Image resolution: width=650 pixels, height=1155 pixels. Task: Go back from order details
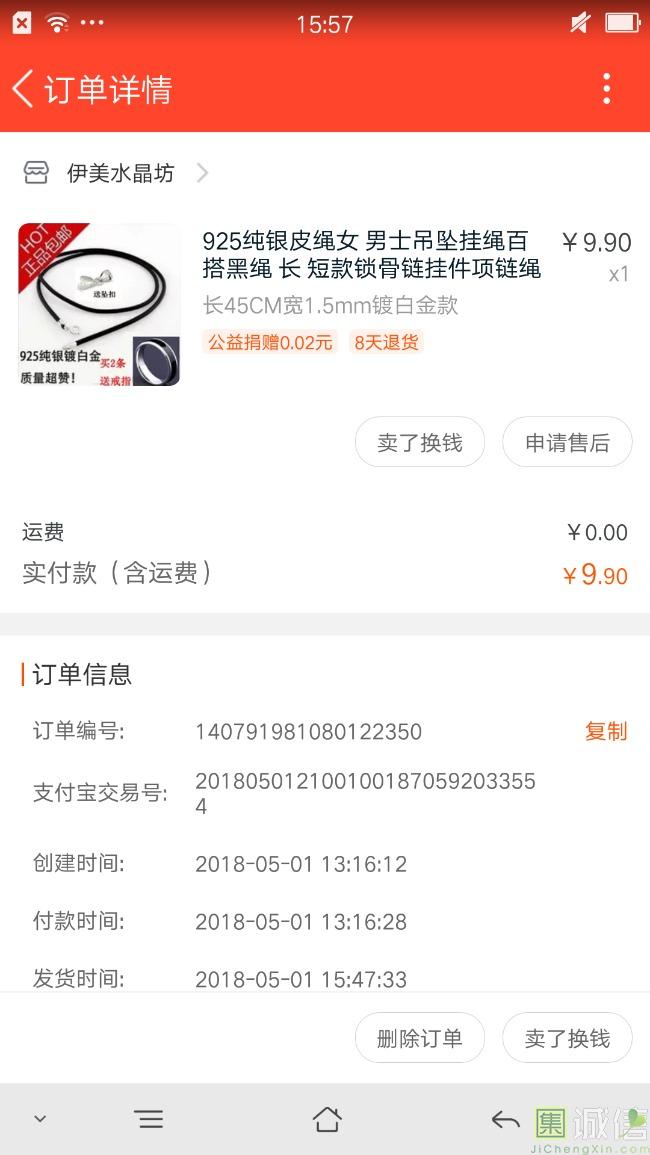[24, 89]
